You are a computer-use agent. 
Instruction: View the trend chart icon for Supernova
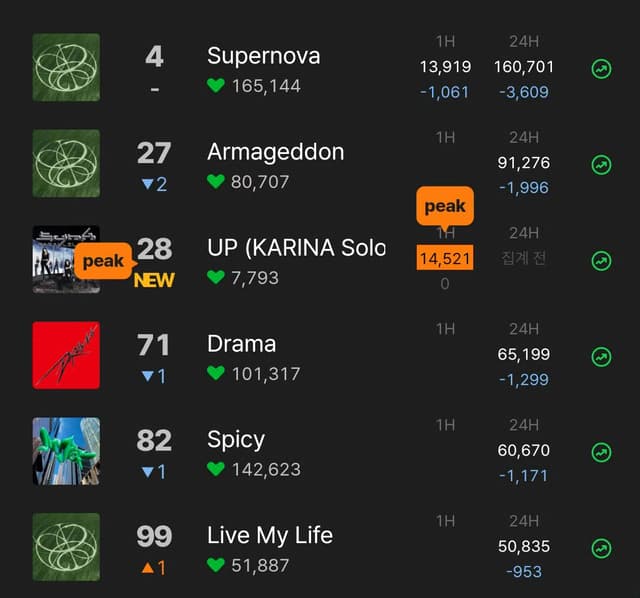point(601,69)
